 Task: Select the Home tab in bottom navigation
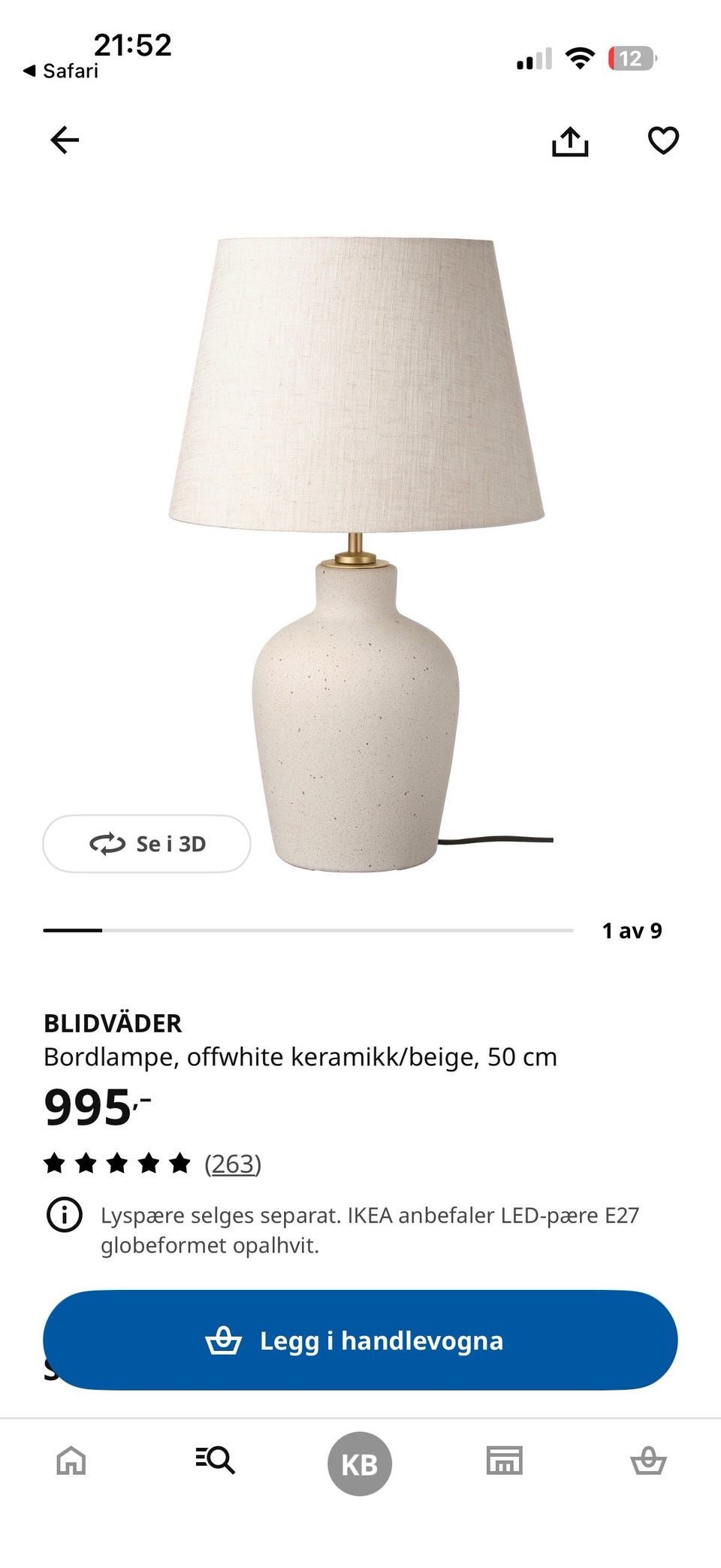click(x=71, y=1461)
